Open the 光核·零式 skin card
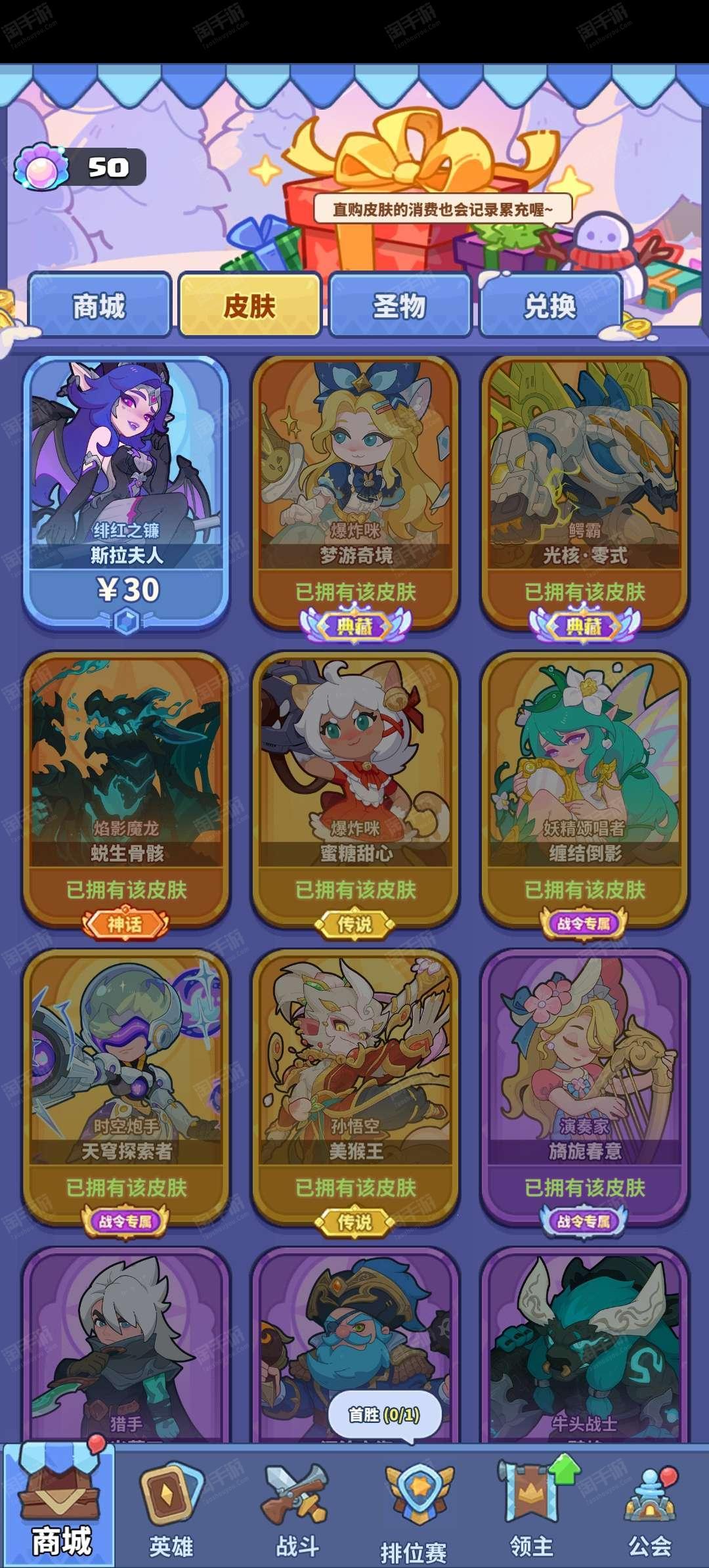The width and height of the screenshot is (709, 1568). (x=584, y=492)
